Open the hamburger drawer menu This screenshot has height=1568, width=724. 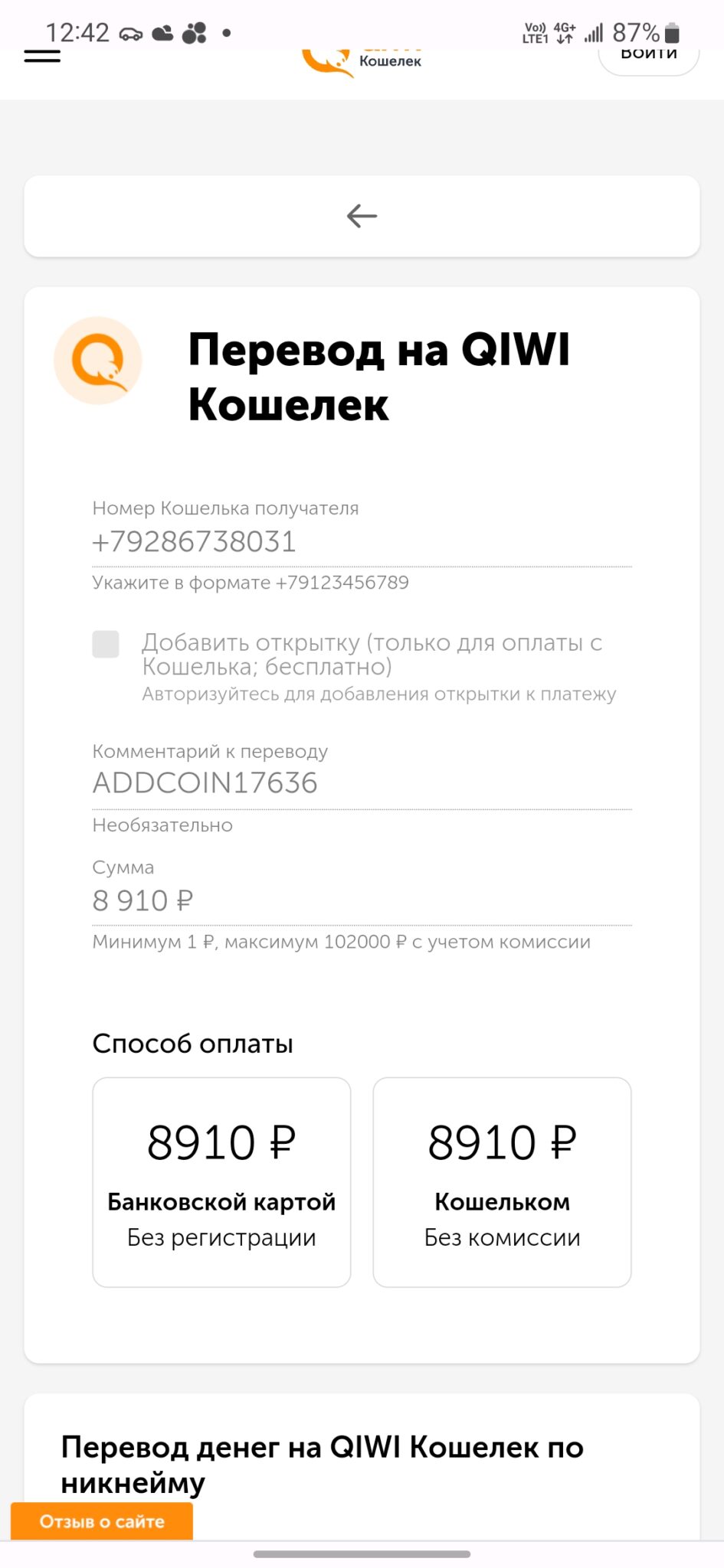click(x=42, y=56)
